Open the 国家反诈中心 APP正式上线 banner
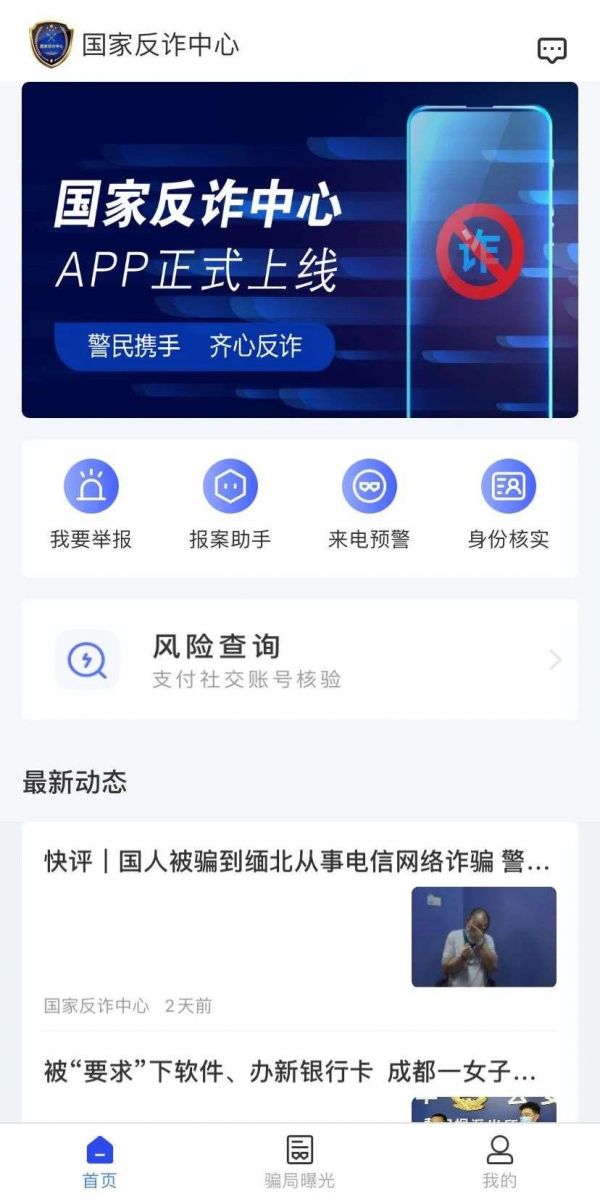Viewport: 600px width, 1199px height. tap(299, 250)
